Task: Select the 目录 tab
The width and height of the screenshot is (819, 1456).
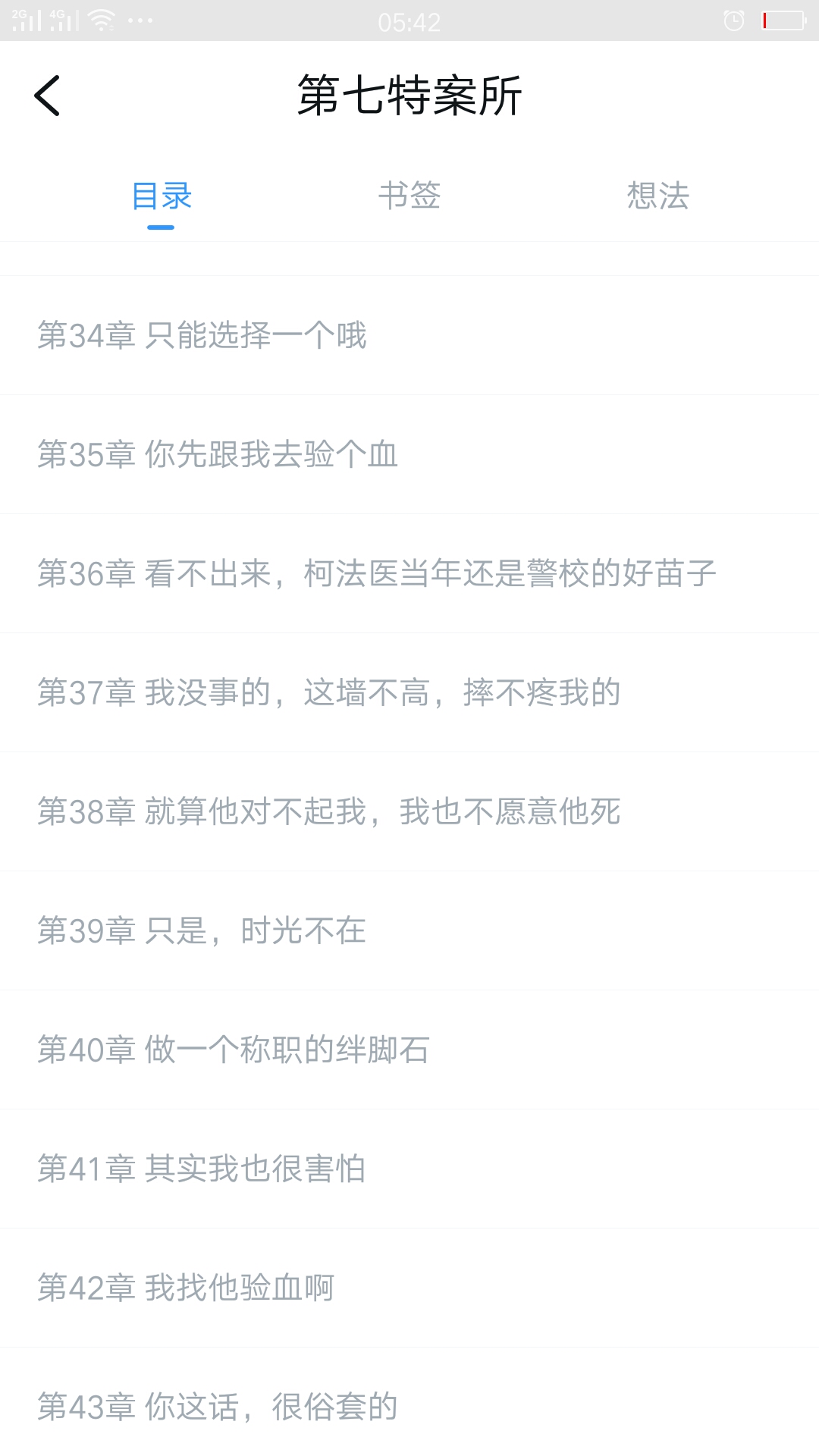Action: point(161,196)
